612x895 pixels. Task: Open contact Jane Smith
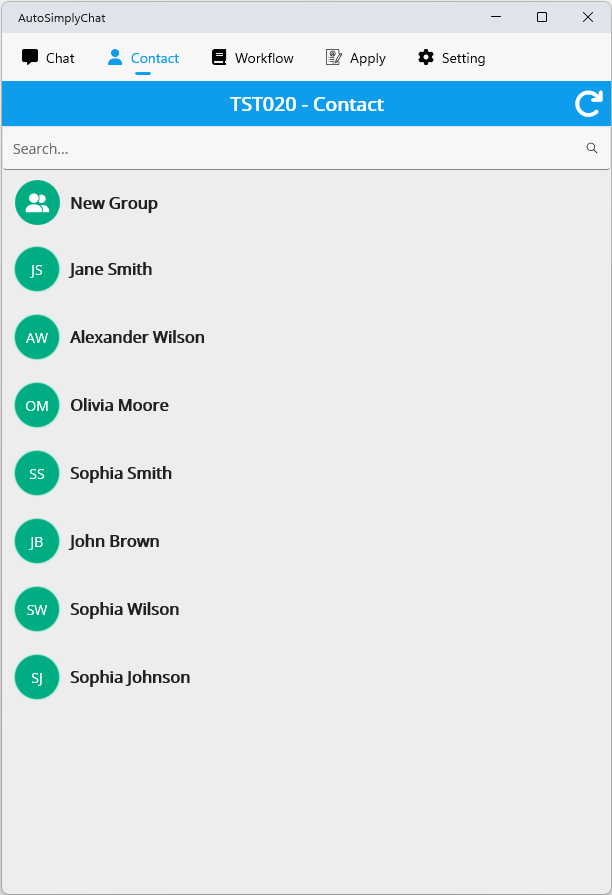coord(110,269)
